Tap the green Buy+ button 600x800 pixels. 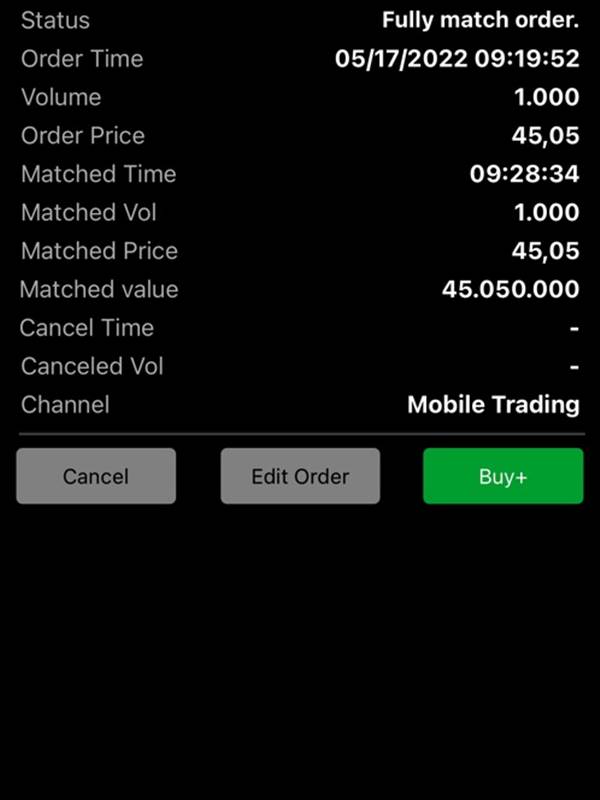tap(502, 476)
